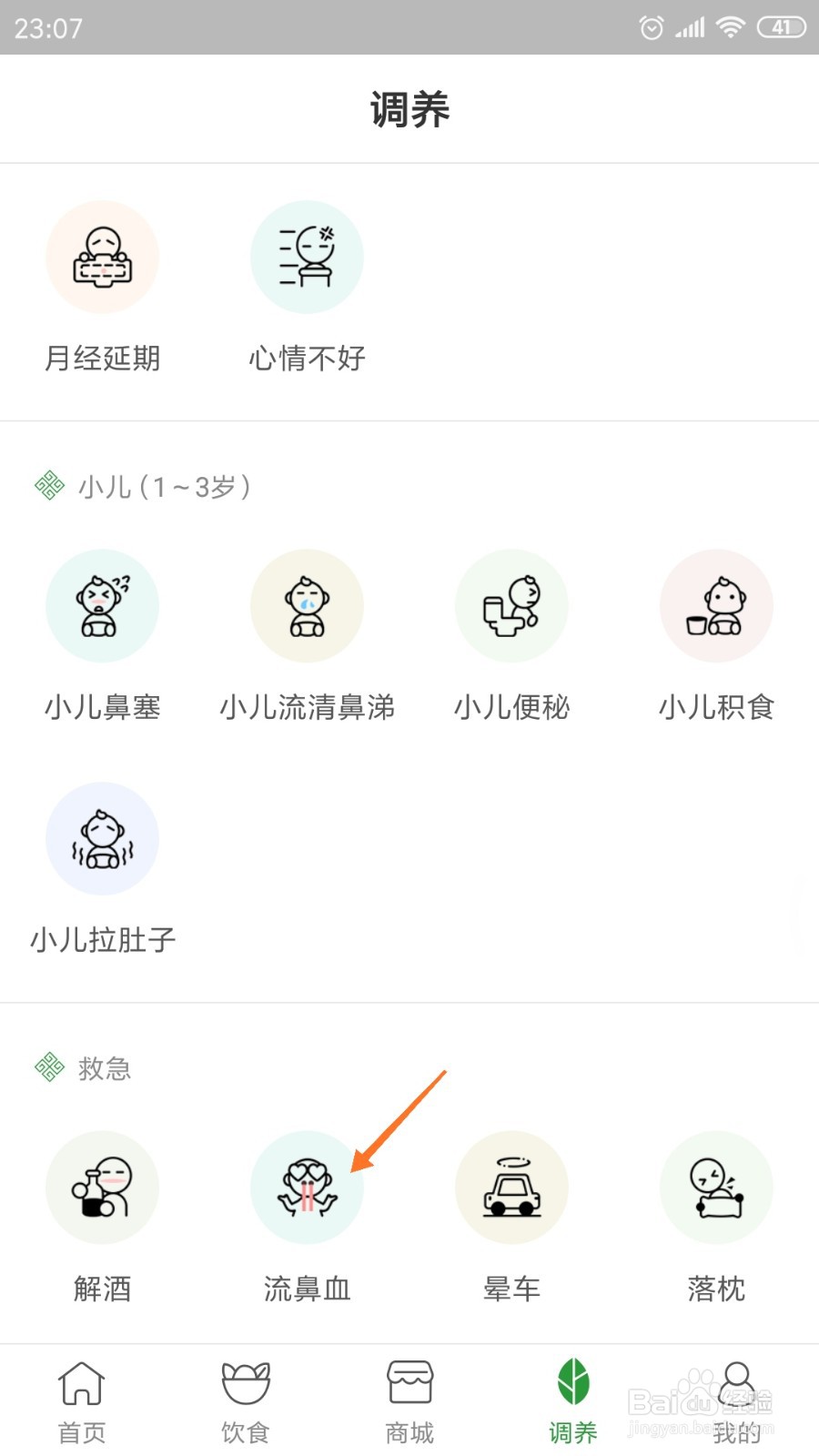Switch to 我的 profile tab

[737, 1401]
